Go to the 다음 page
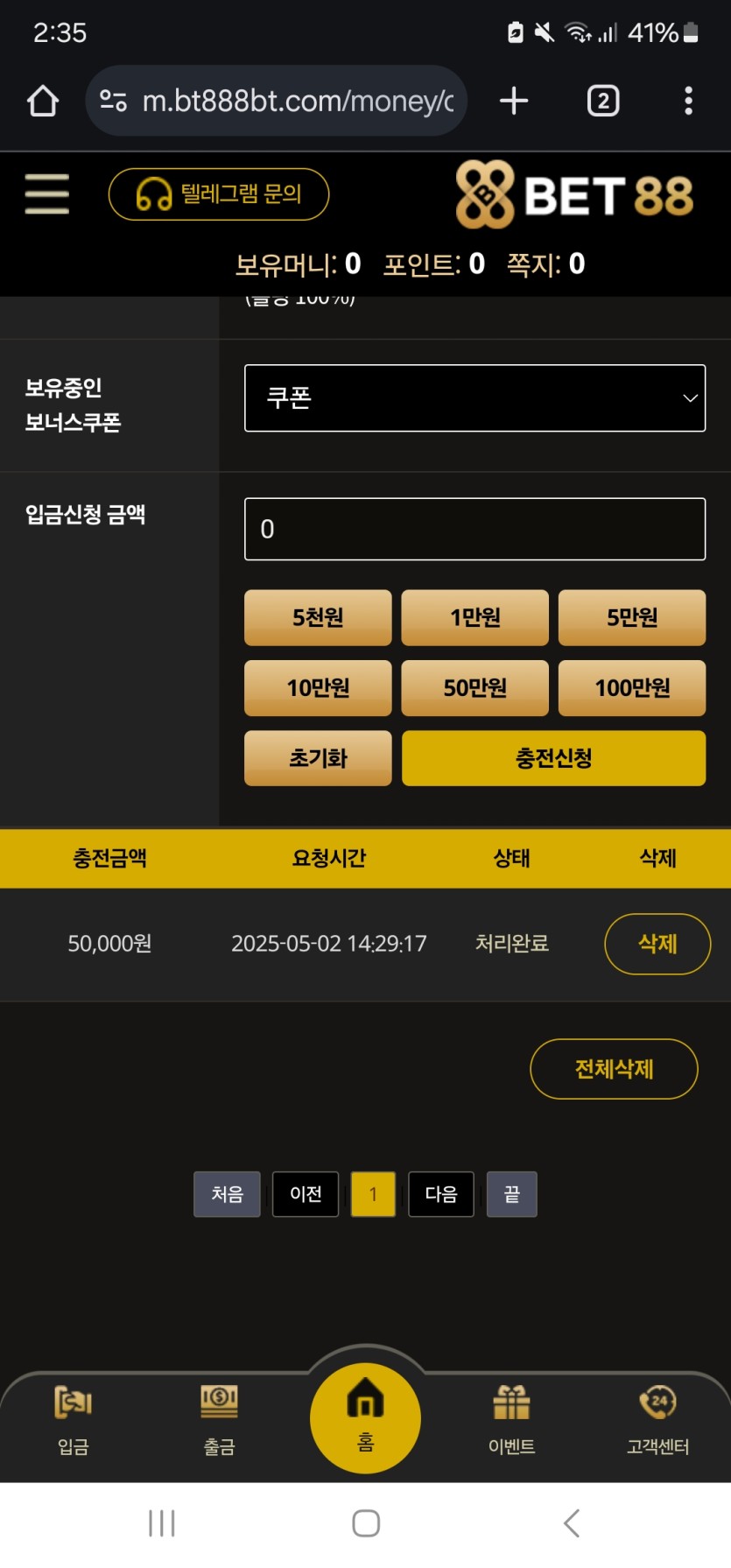Image resolution: width=731 pixels, height=1568 pixels. click(441, 1194)
